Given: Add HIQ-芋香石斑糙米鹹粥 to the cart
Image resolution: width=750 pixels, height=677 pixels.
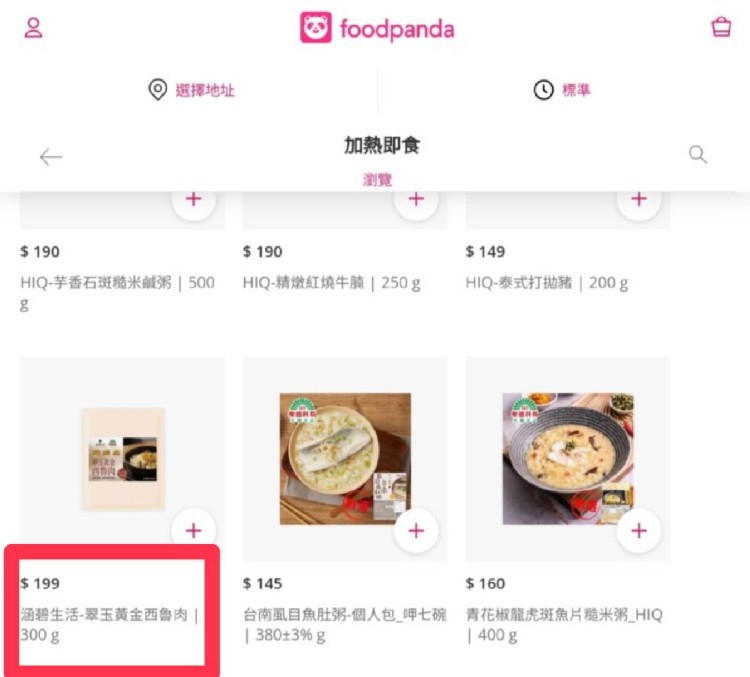Looking at the screenshot, I should pos(193,199).
